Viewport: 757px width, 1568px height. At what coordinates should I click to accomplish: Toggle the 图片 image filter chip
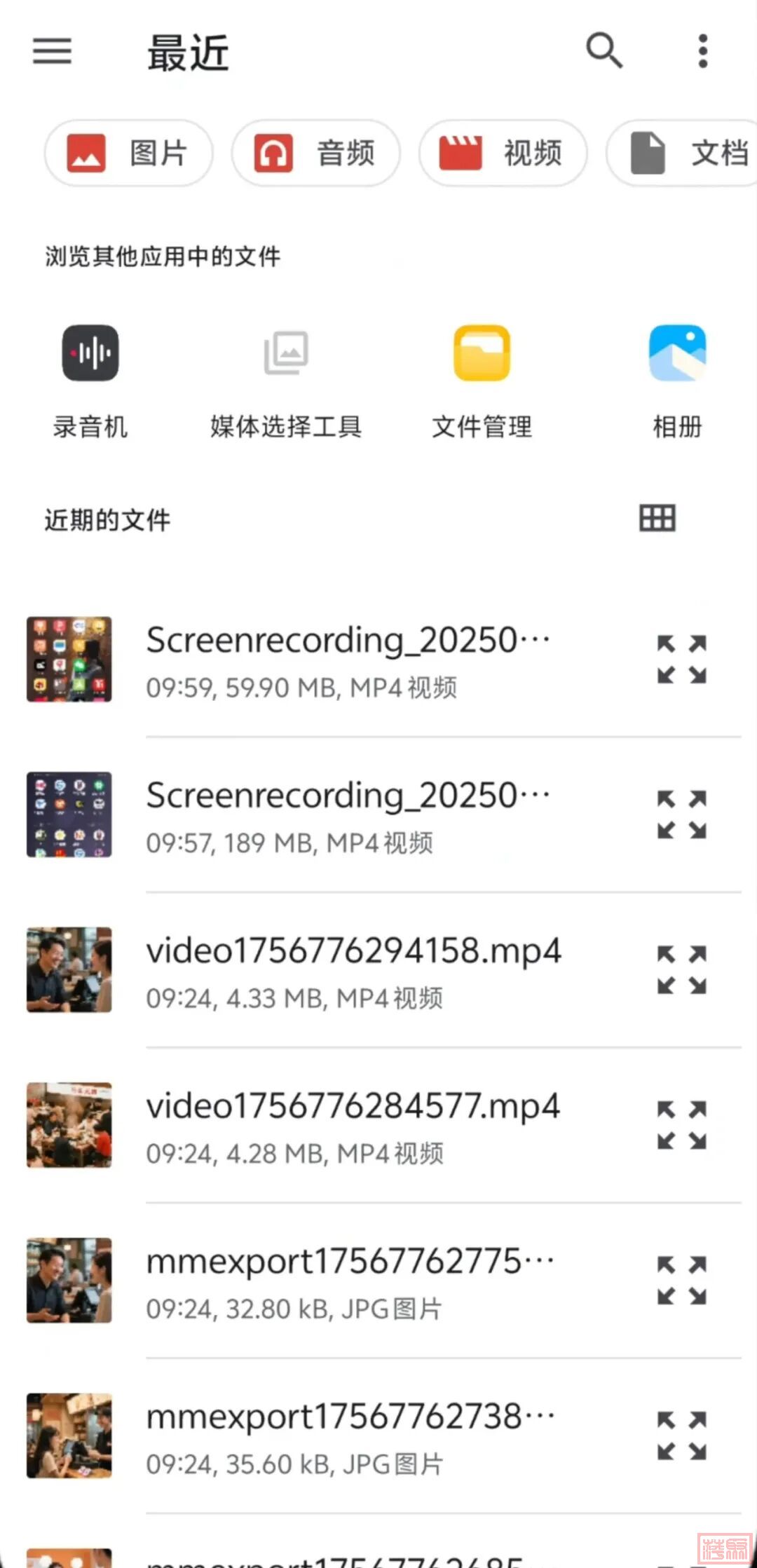[x=128, y=153]
